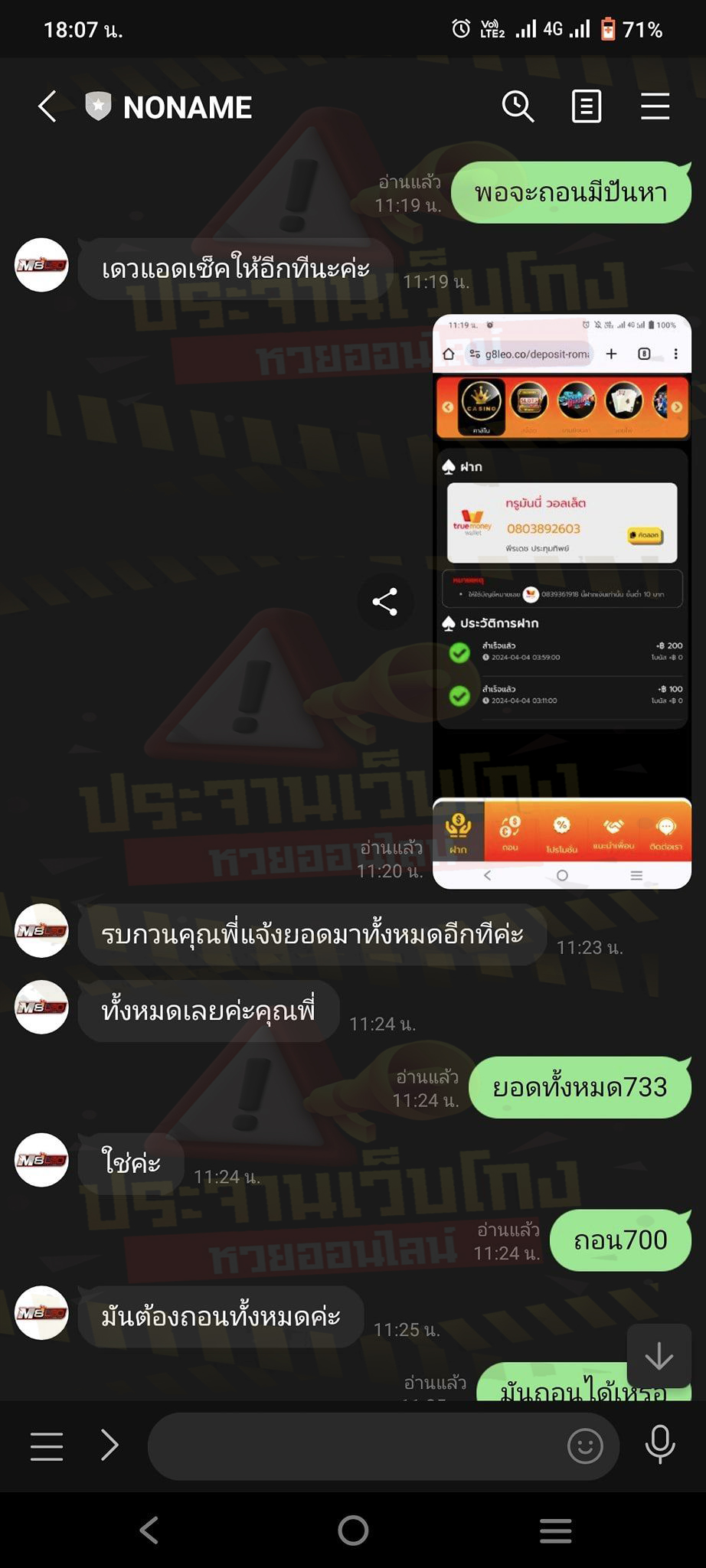Share the sent deposit screenshot
Screen dimensions: 706x1568
[x=384, y=602]
